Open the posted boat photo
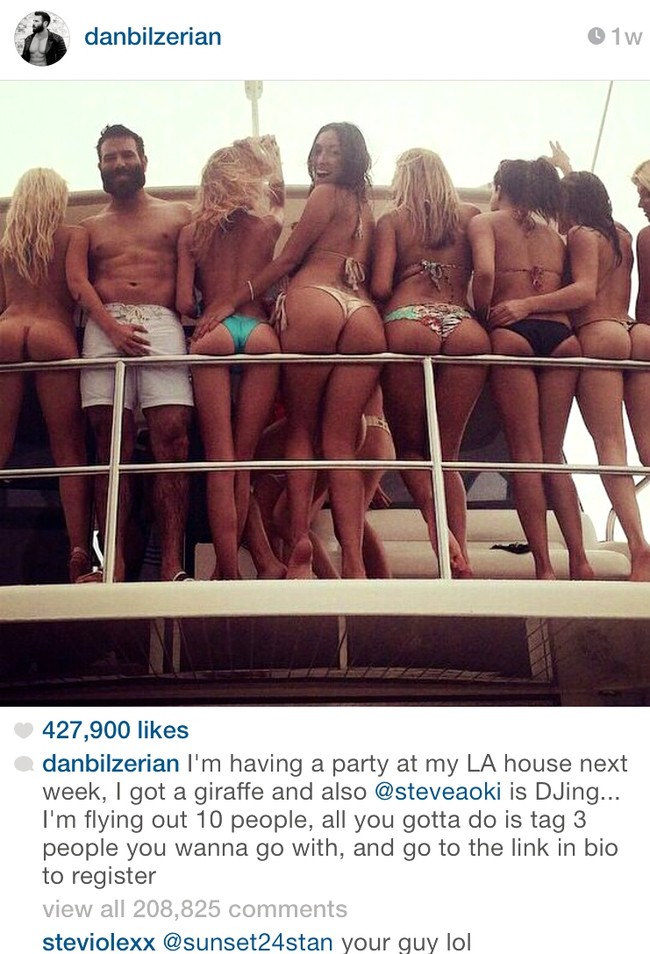The width and height of the screenshot is (650, 954). (x=325, y=392)
